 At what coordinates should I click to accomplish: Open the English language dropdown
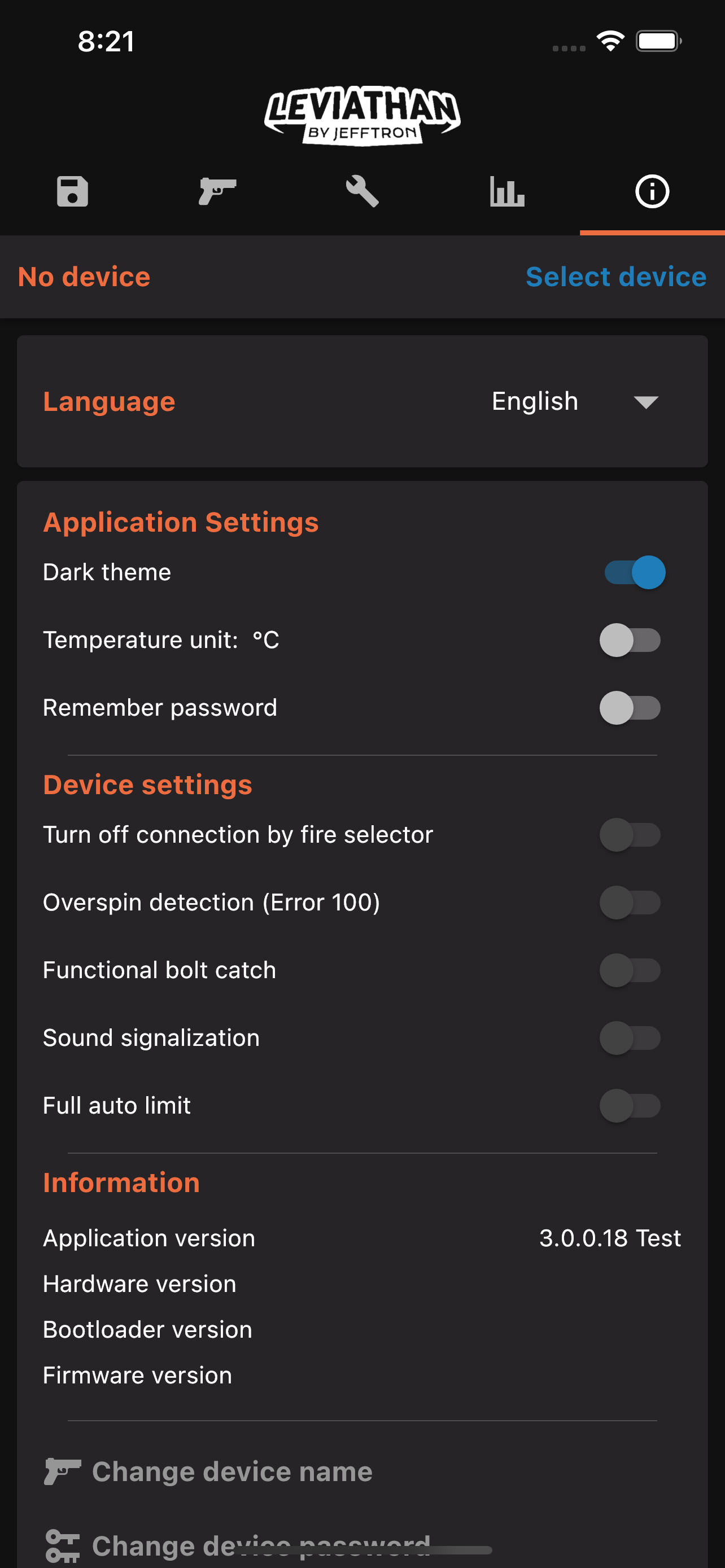[535, 401]
